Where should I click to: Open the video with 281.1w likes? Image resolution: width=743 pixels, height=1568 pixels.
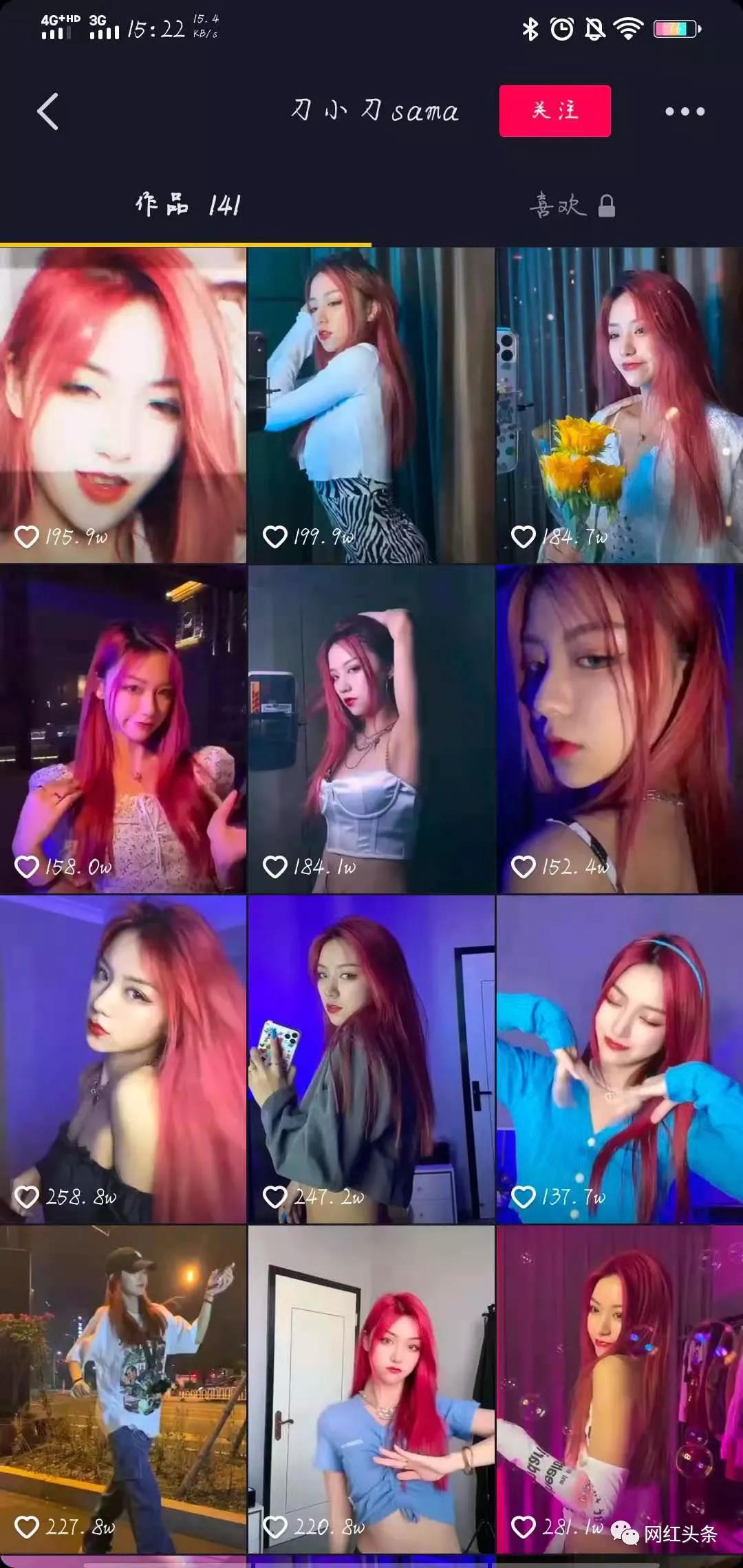click(619, 1389)
